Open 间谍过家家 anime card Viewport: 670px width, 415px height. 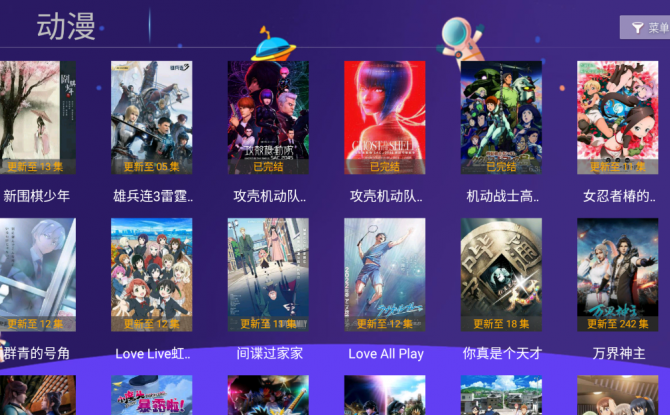269,275
